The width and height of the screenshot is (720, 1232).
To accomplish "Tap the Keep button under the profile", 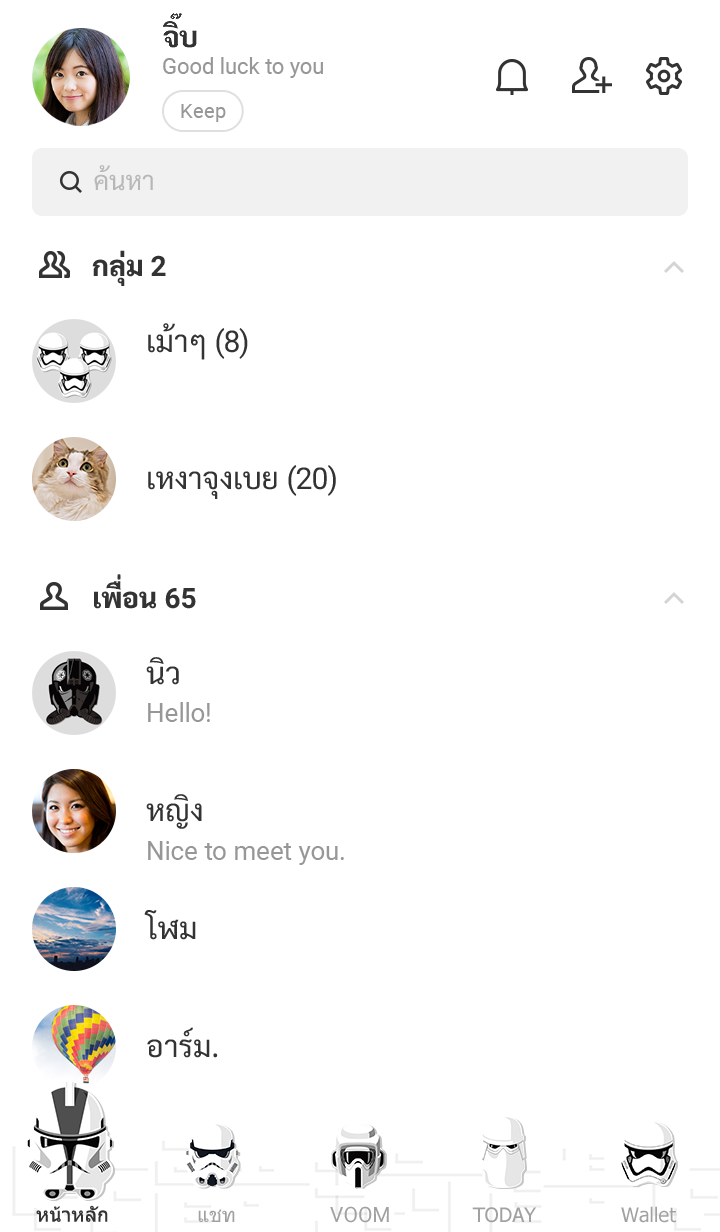I will (202, 111).
